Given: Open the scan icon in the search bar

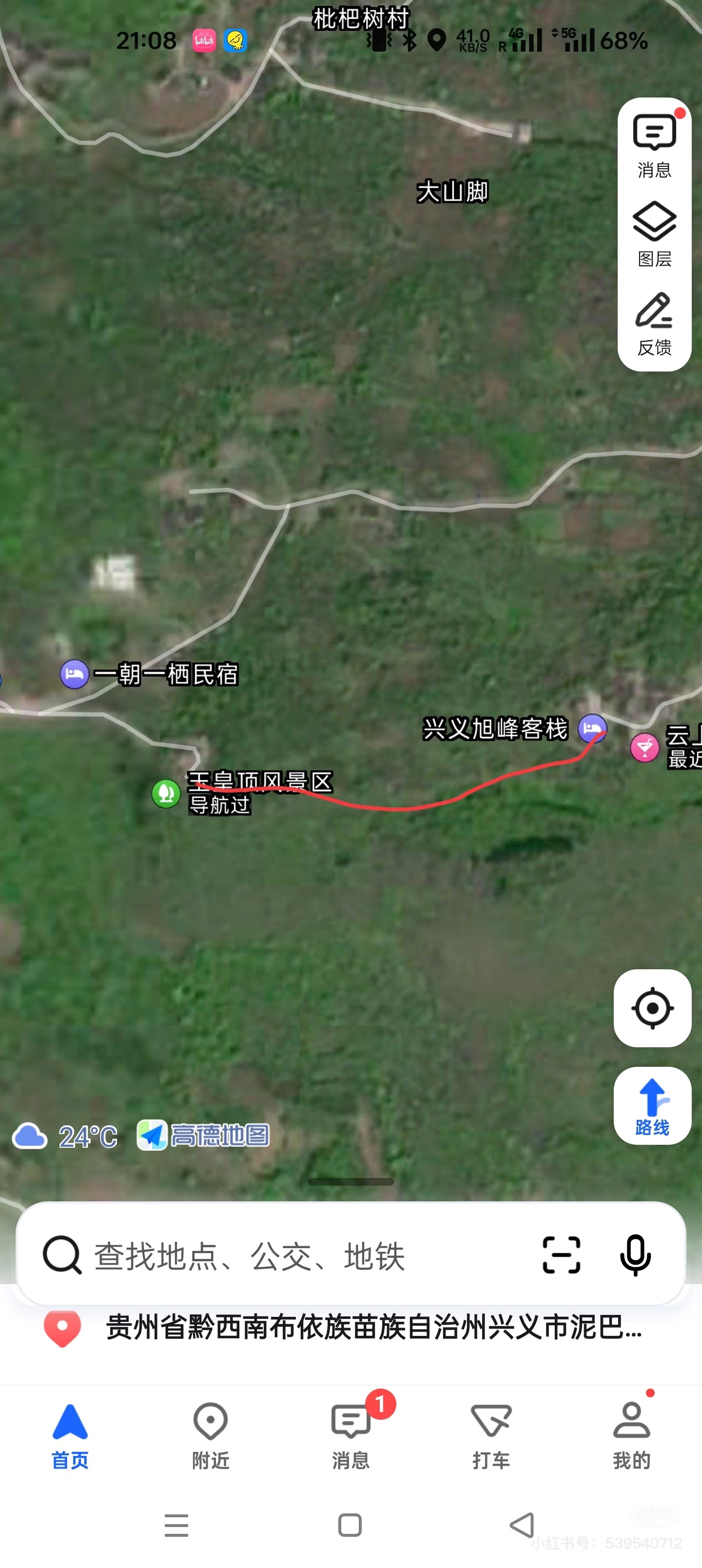Looking at the screenshot, I should click(x=561, y=1255).
